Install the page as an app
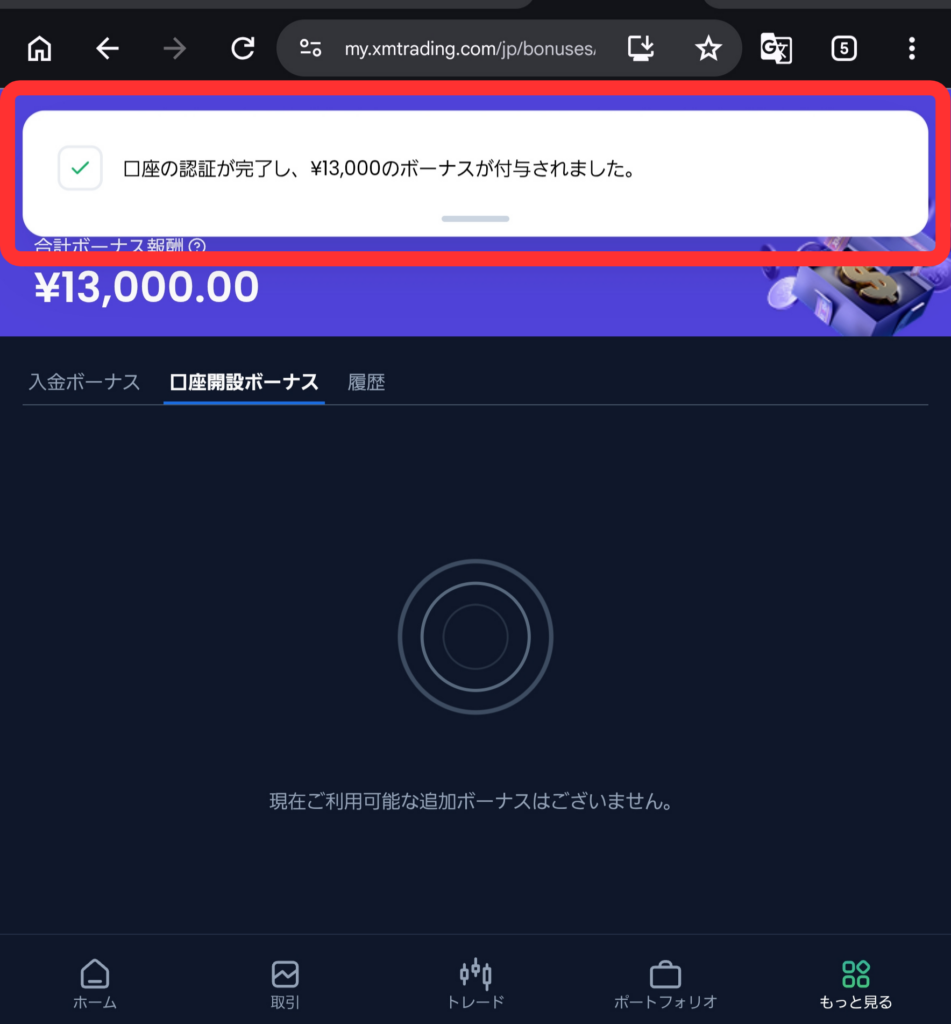Screen dimensions: 951x1024 641,48
